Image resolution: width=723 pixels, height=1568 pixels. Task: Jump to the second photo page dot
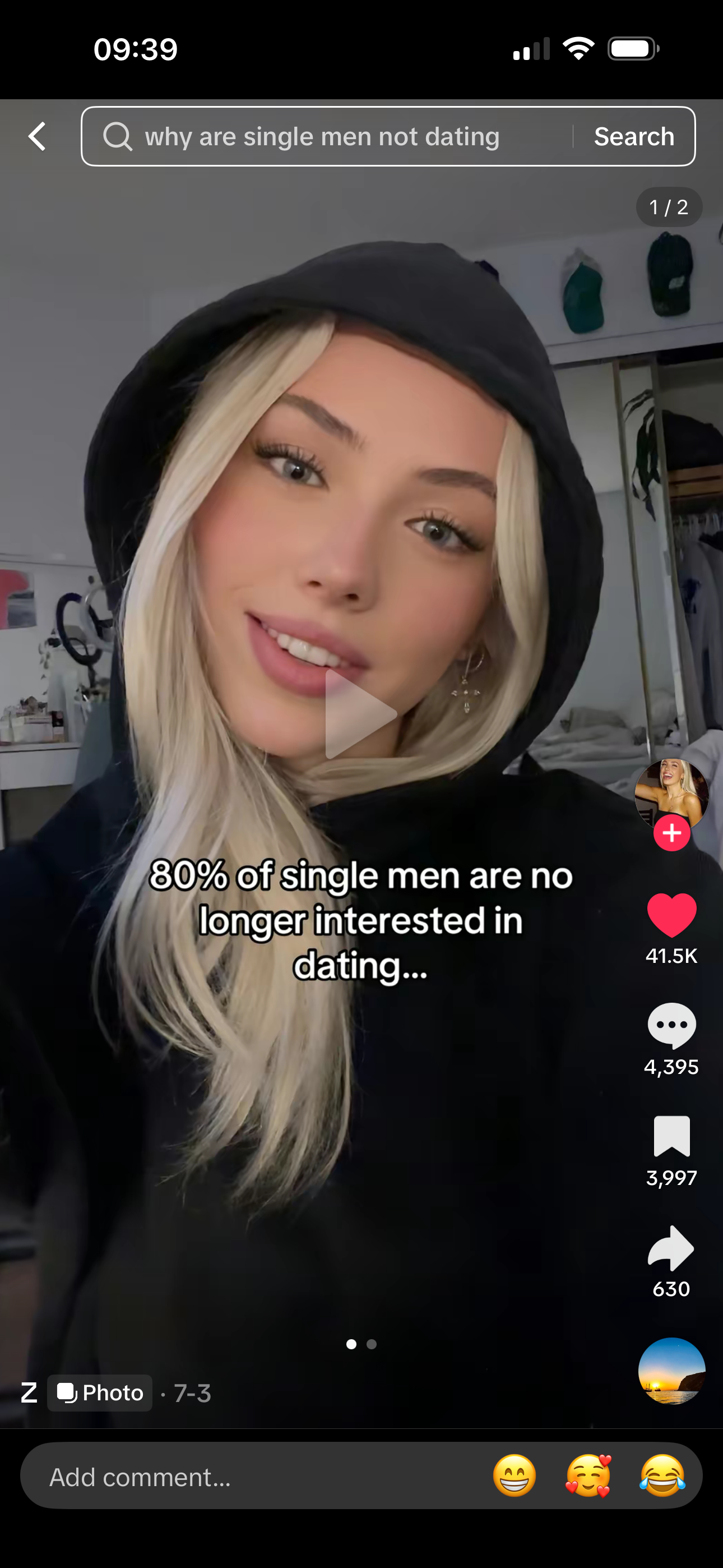pos(372,1344)
